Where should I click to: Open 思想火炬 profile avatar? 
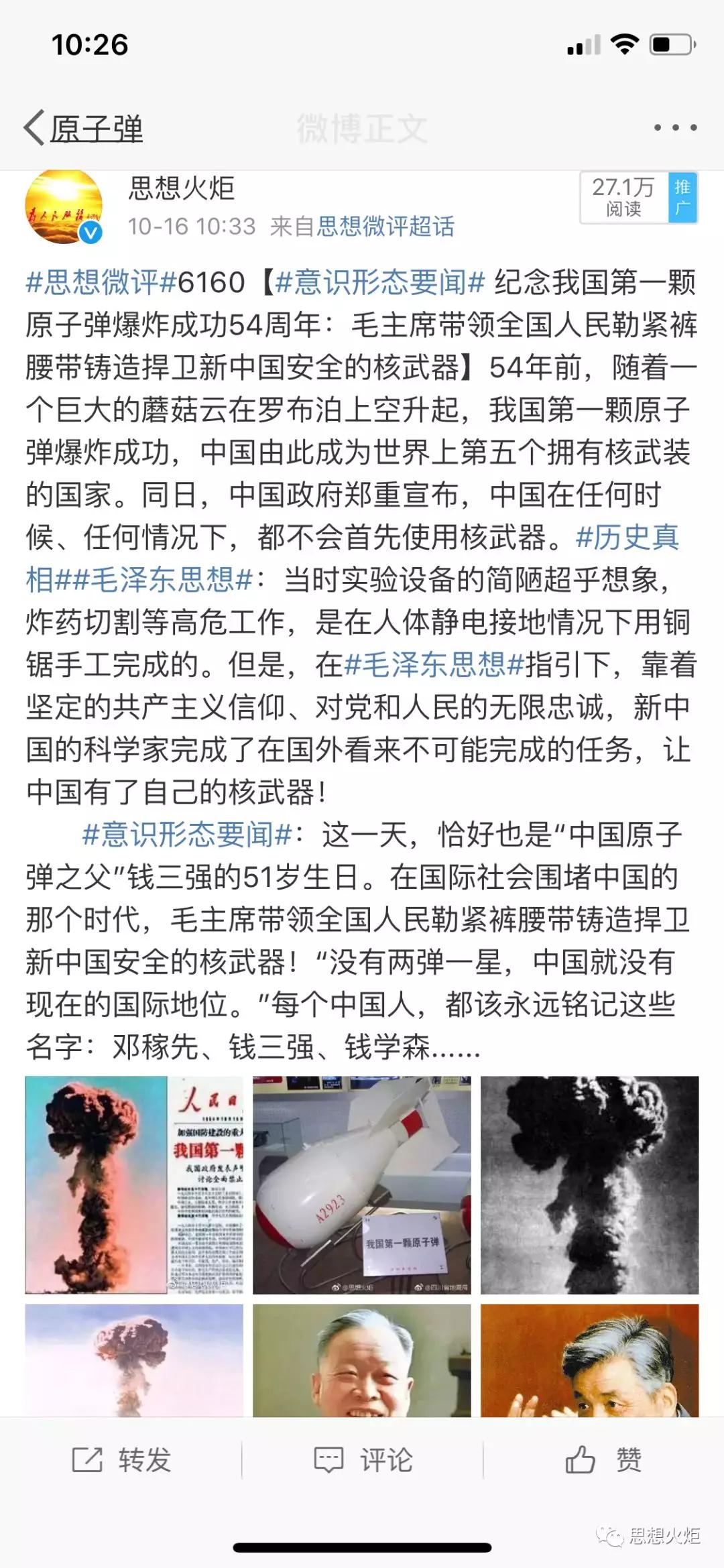64,206
